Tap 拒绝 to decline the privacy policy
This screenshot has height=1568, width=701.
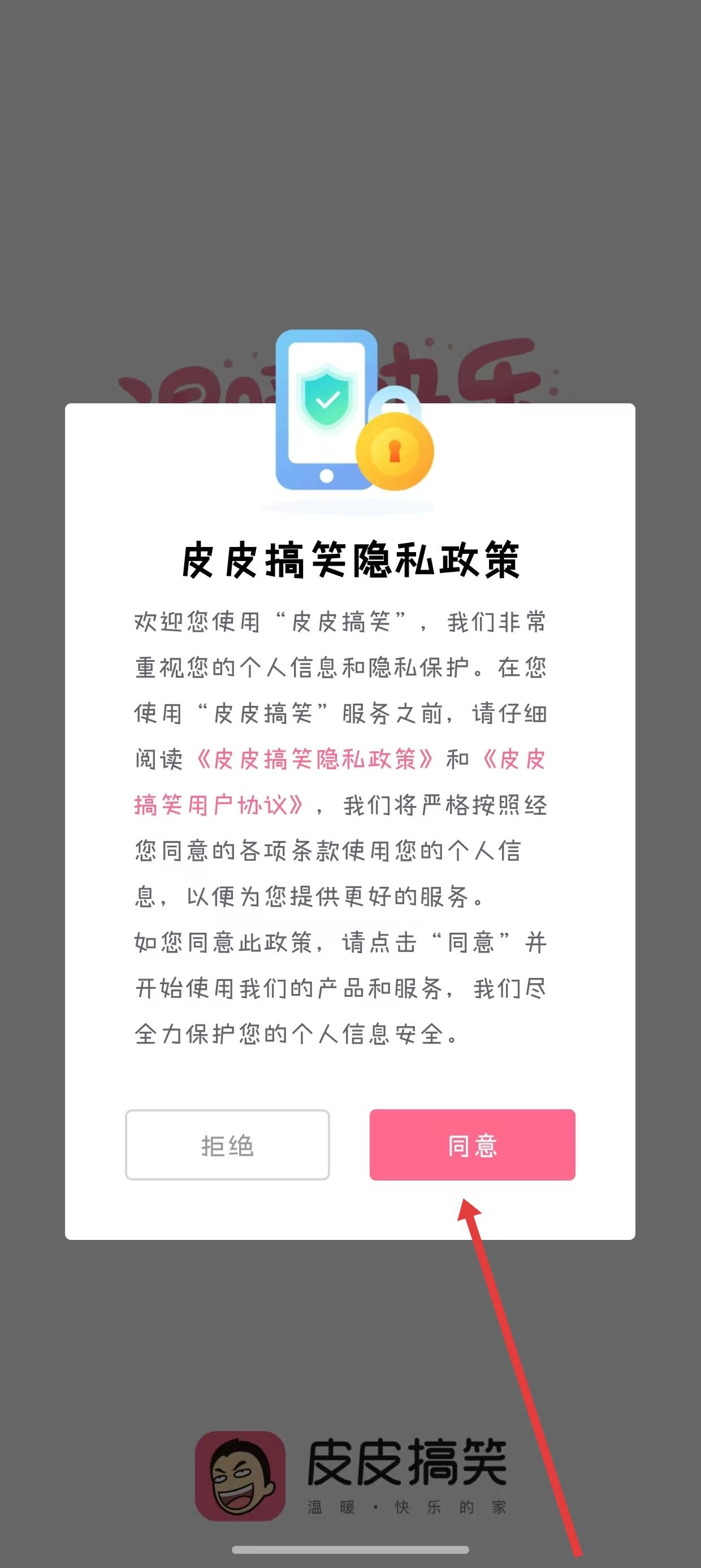228,1144
